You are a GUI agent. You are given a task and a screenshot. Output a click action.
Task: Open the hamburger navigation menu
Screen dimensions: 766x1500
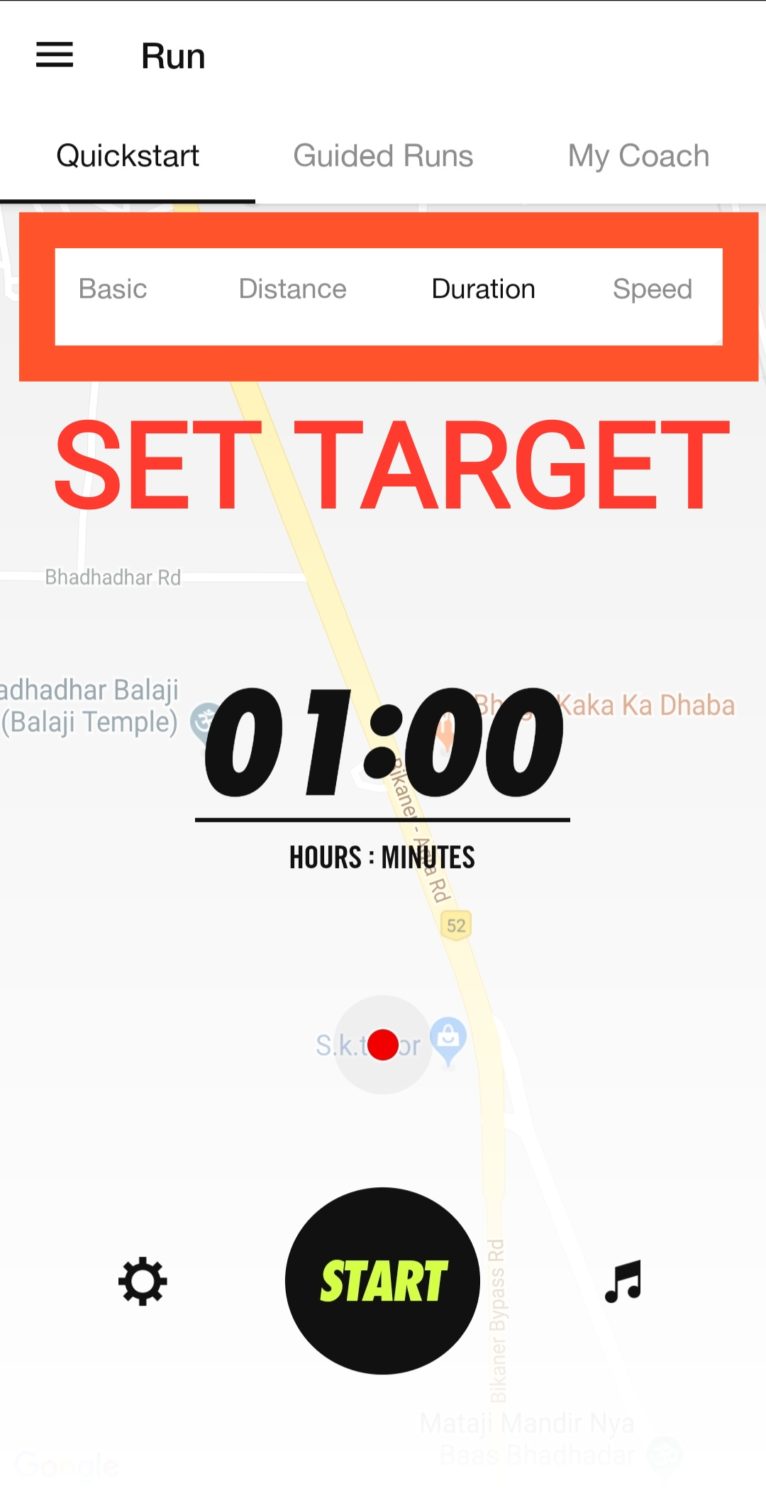(x=55, y=55)
